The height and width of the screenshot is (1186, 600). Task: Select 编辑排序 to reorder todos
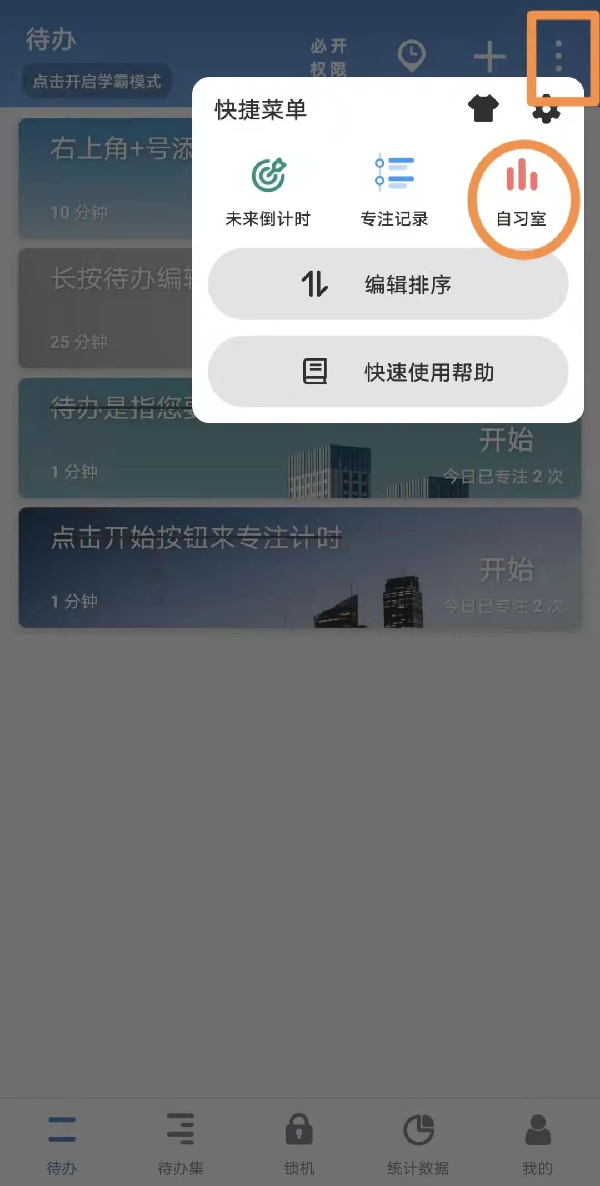point(388,284)
